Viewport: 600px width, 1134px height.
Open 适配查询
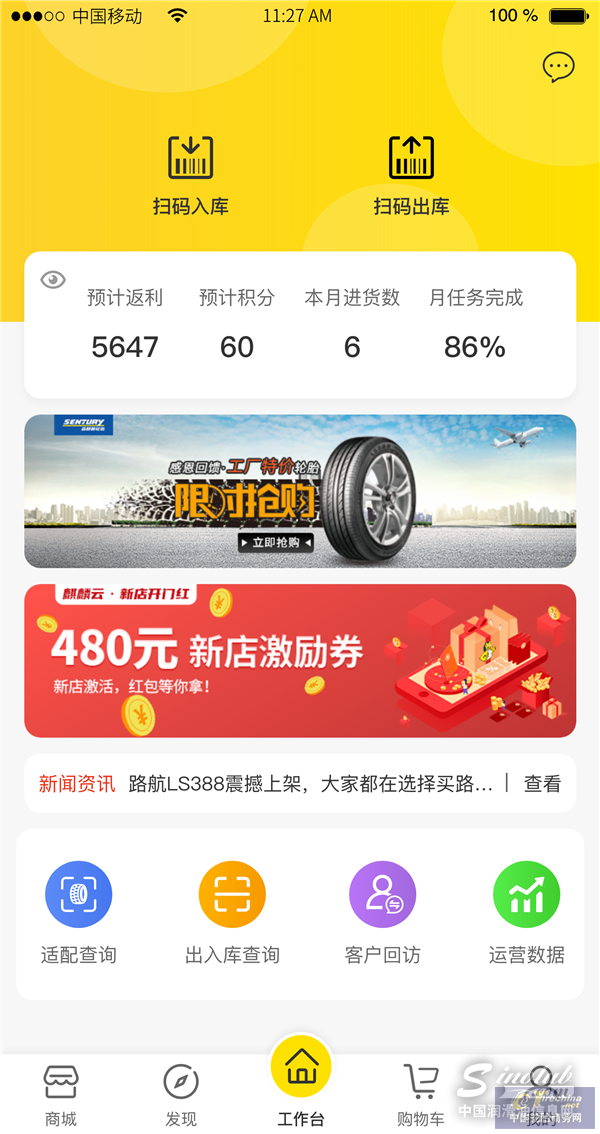78,912
